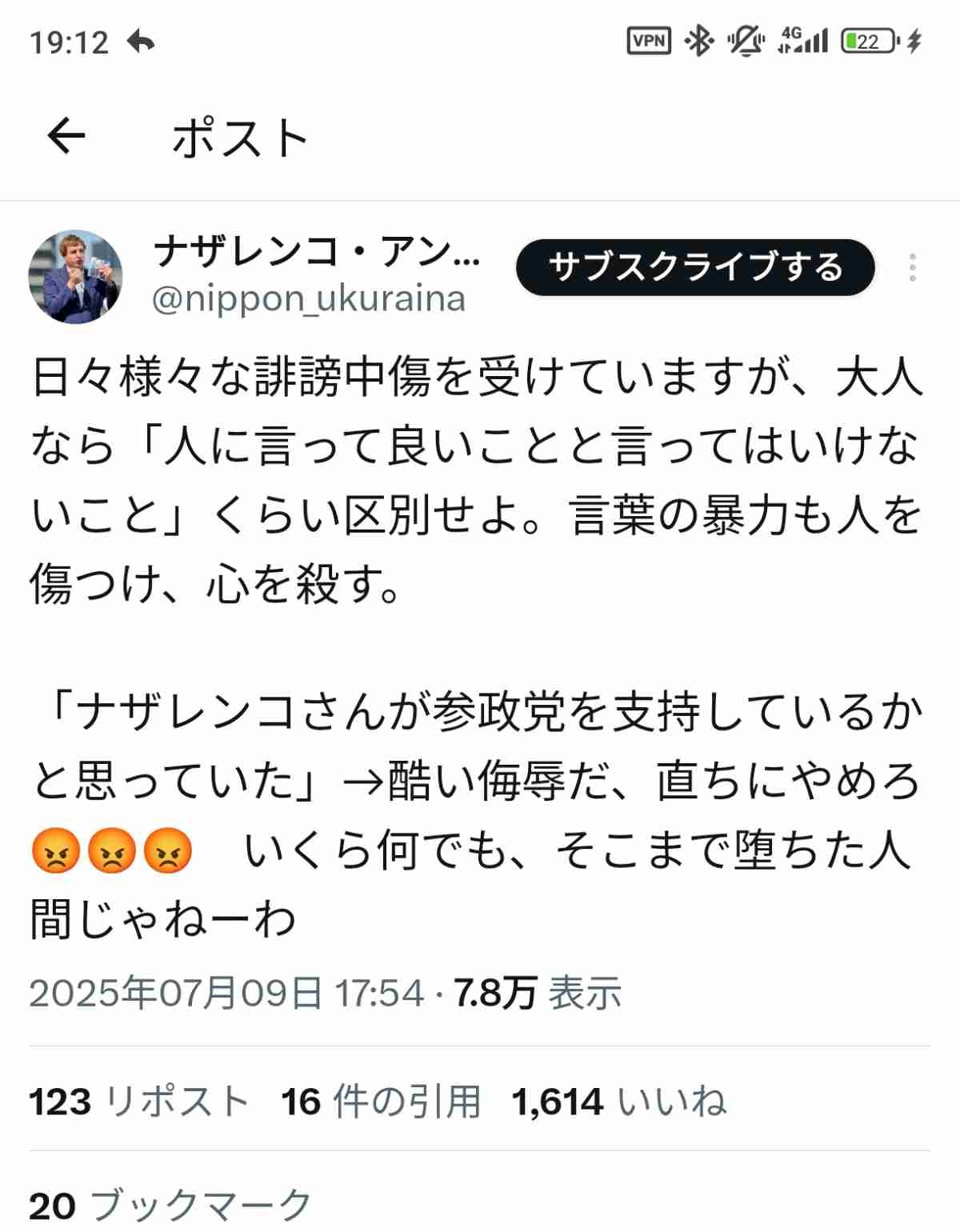Open the author's profile picture
The width and height of the screenshot is (960, 1232).
[x=76, y=277]
